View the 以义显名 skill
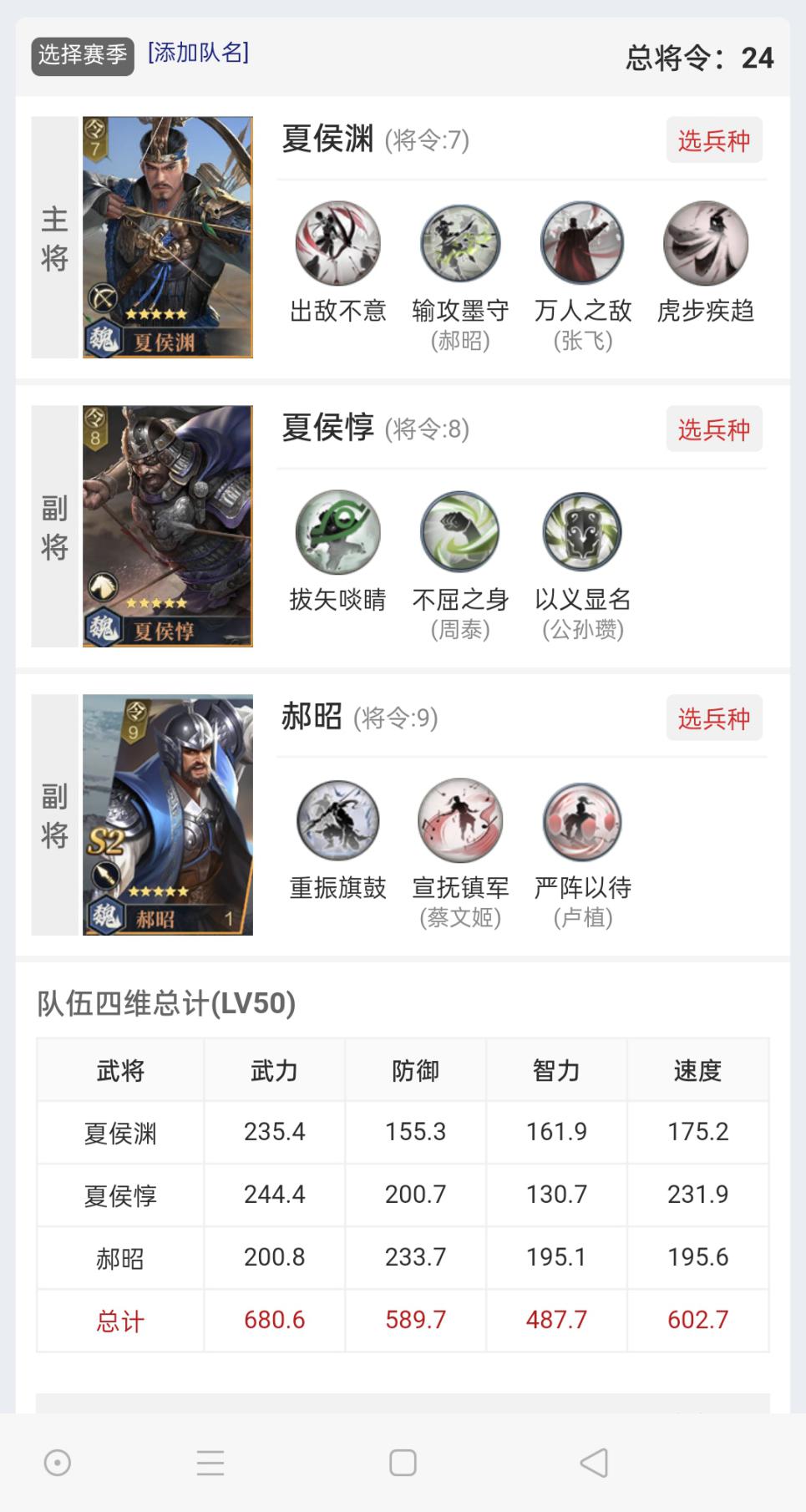806x1512 pixels. 582,532
